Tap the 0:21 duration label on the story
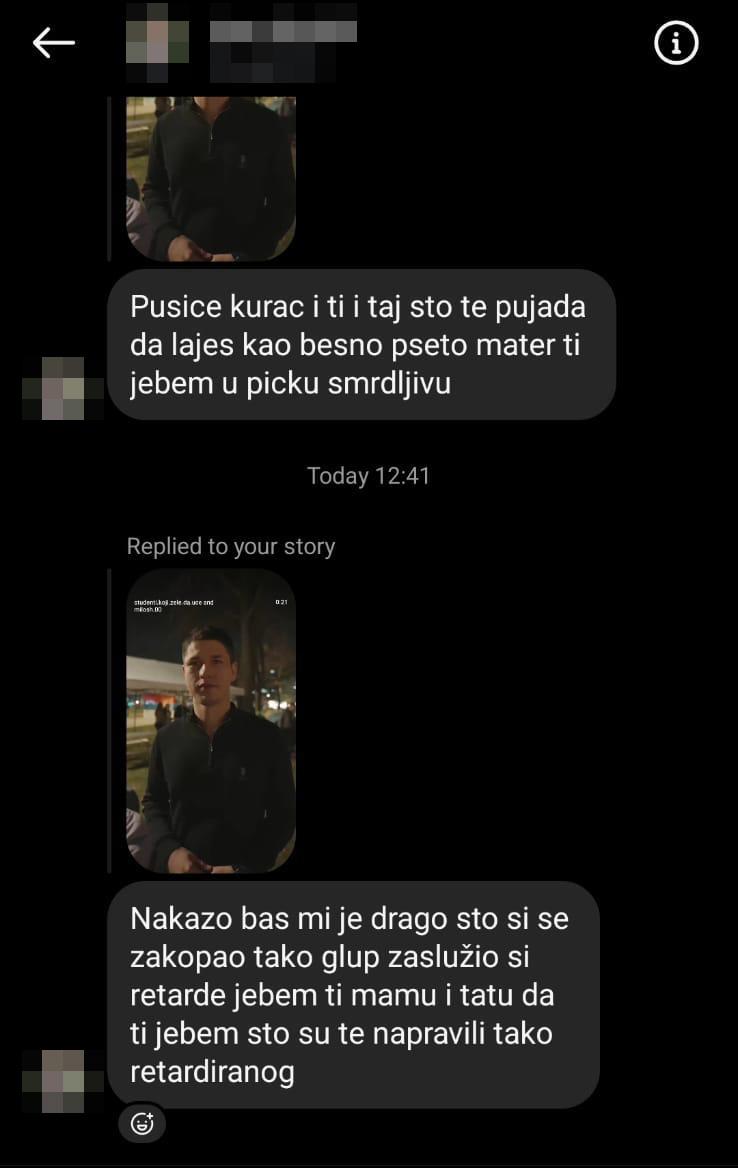The height and width of the screenshot is (1168, 738). click(x=279, y=601)
